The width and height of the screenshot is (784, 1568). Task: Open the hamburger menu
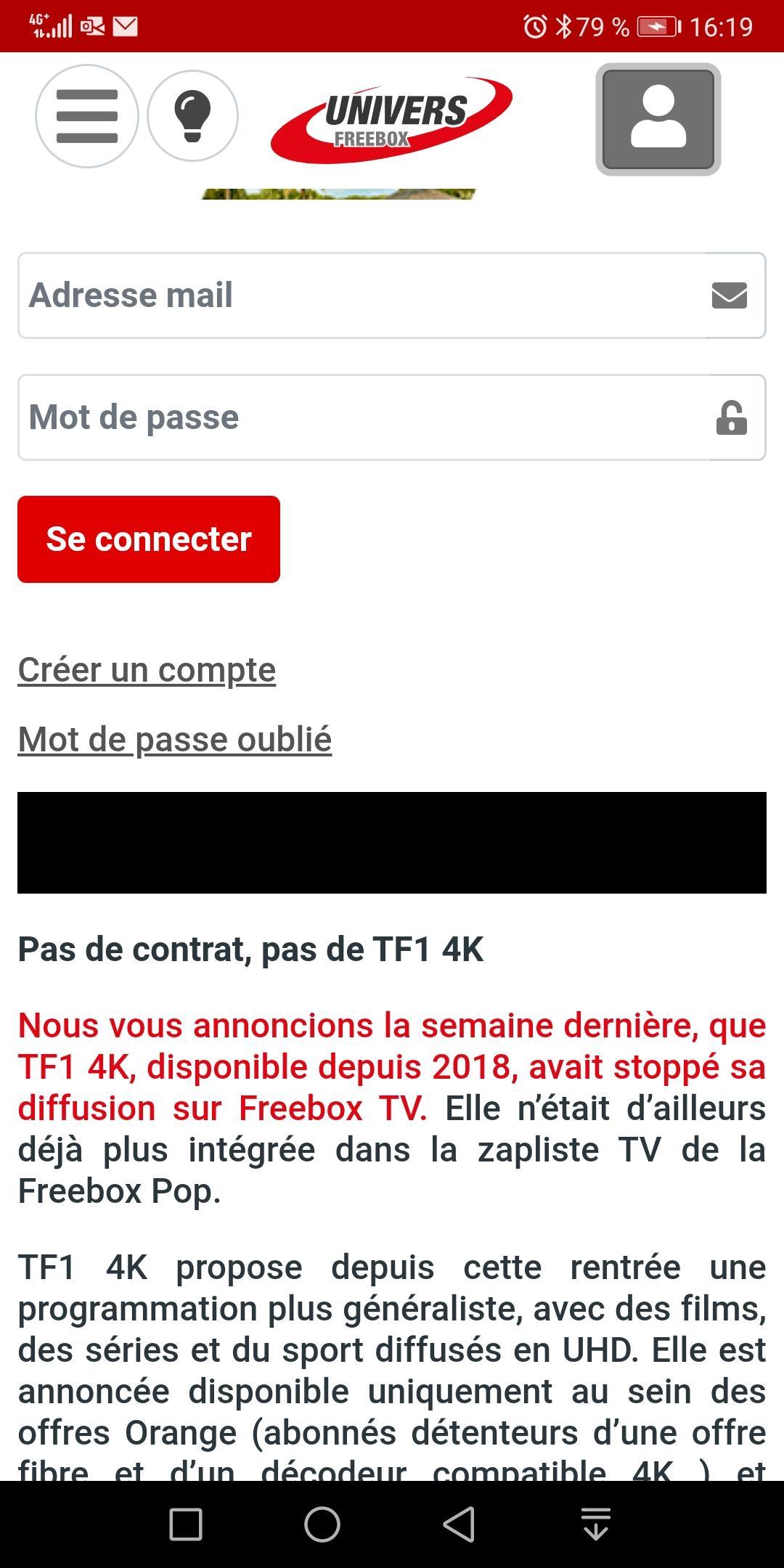click(x=87, y=116)
